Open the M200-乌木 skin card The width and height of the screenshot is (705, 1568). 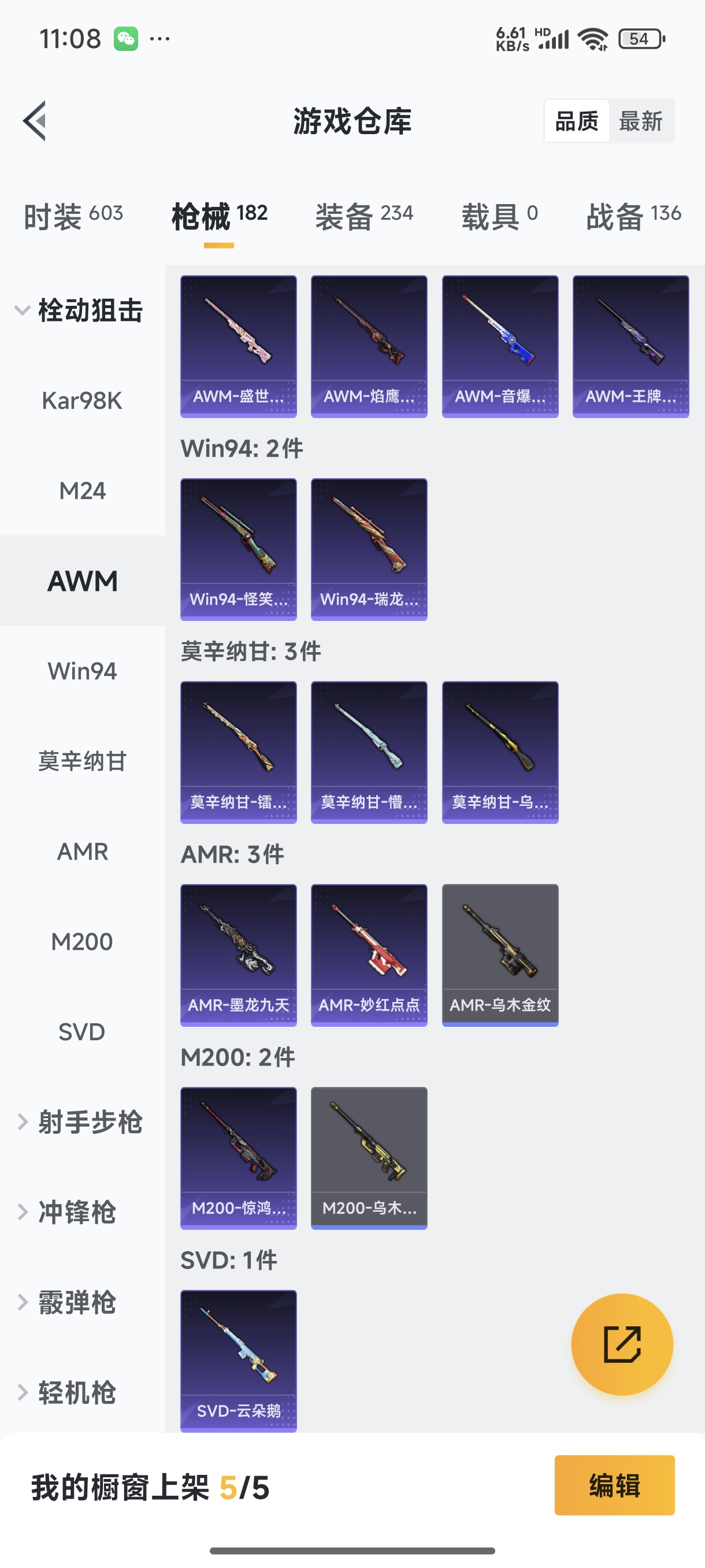coord(369,1156)
